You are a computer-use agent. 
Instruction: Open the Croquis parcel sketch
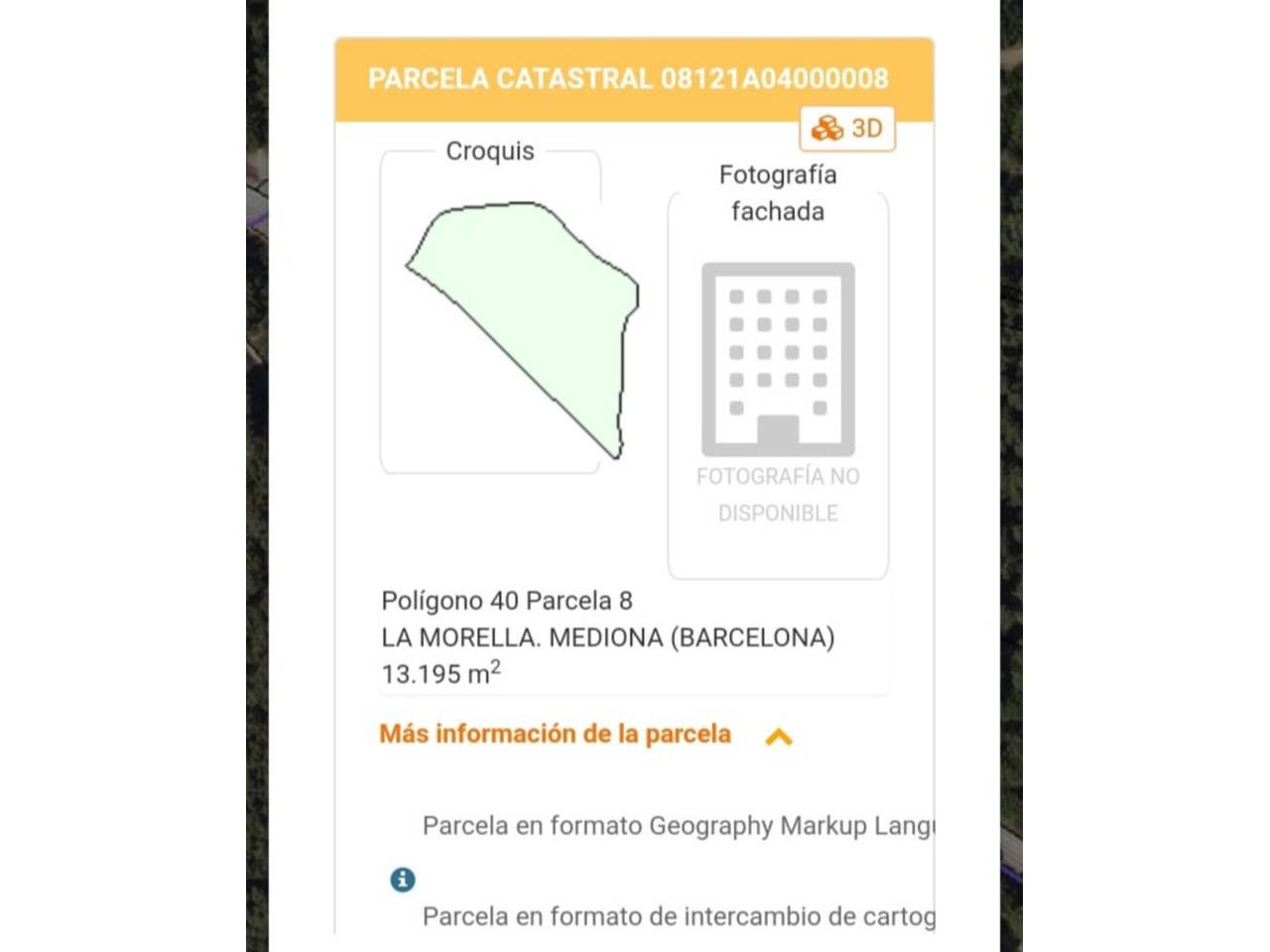pos(523,327)
